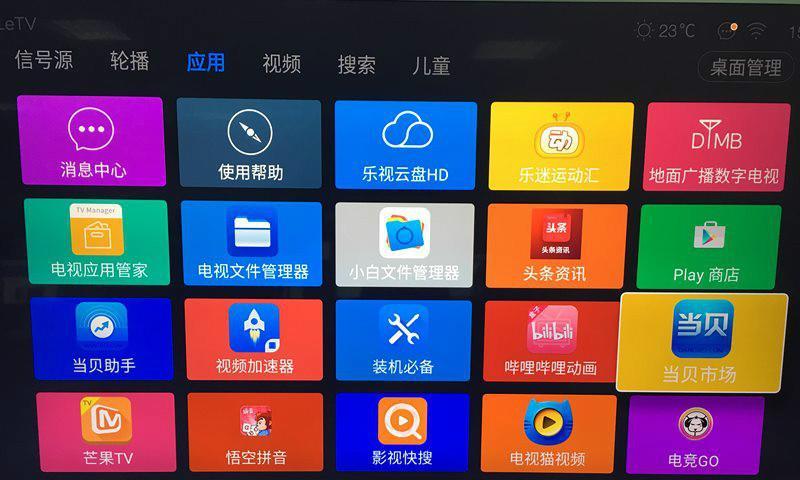Launch 装机必备 app
Image resolution: width=800 pixels, height=480 pixels.
[x=402, y=339]
